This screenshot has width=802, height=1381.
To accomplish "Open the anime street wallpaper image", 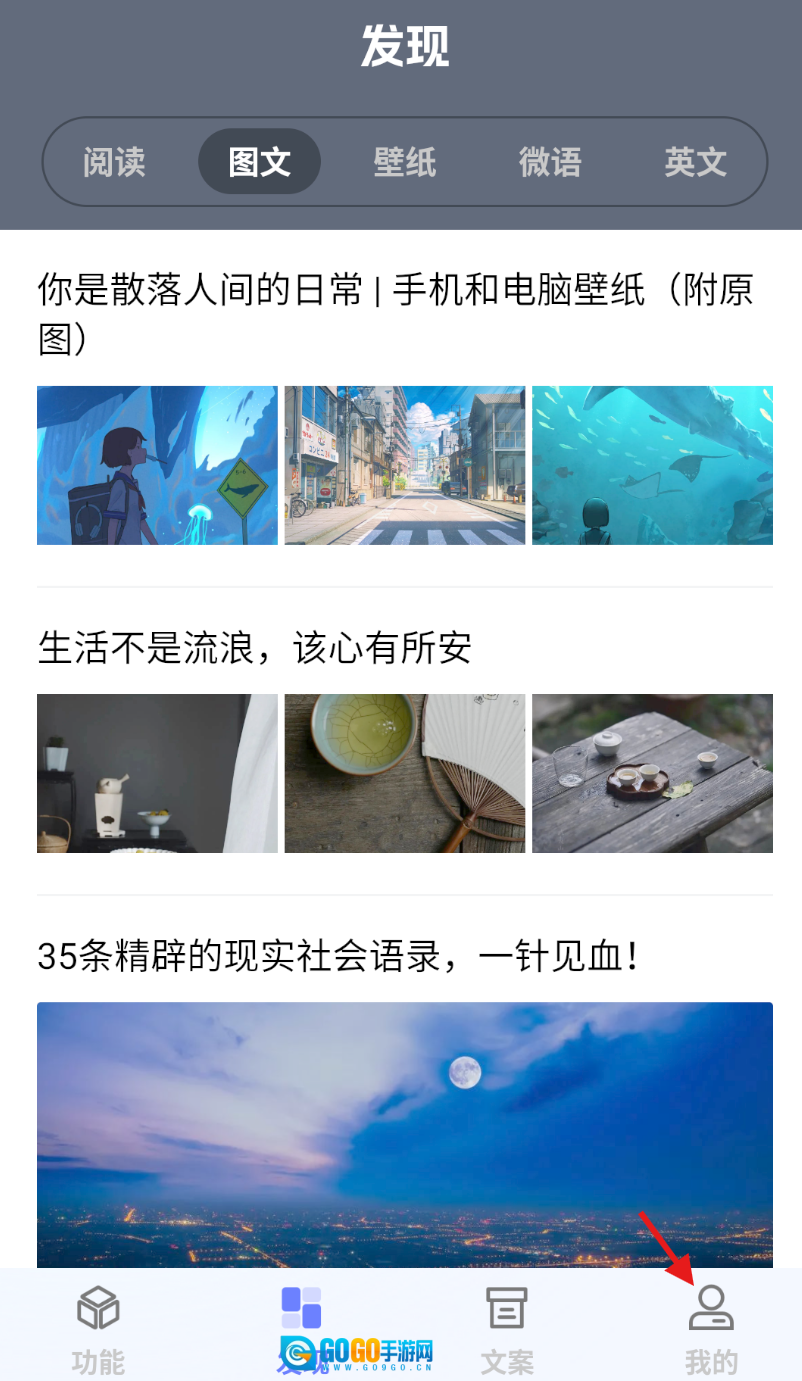I will click(404, 466).
